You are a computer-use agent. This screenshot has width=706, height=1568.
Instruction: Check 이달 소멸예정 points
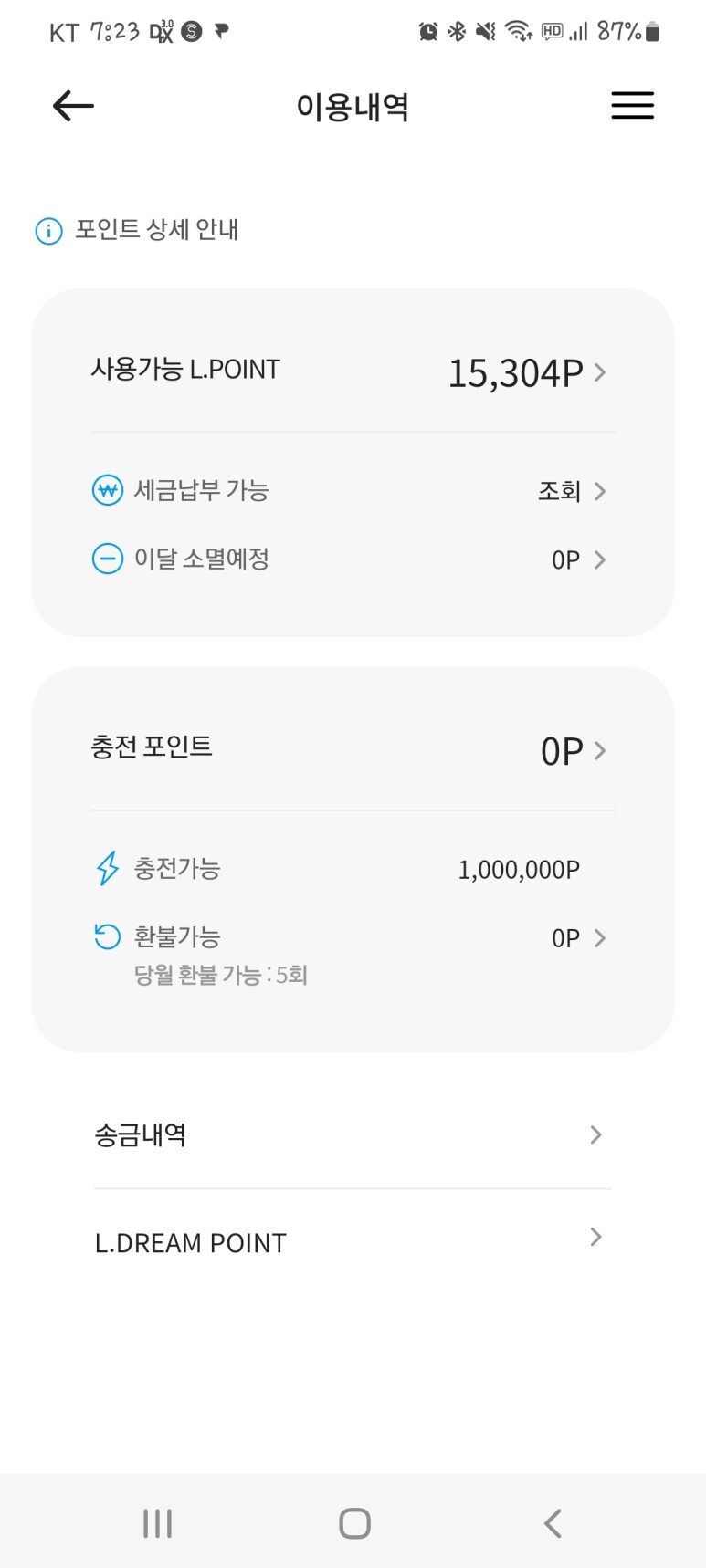pos(353,559)
